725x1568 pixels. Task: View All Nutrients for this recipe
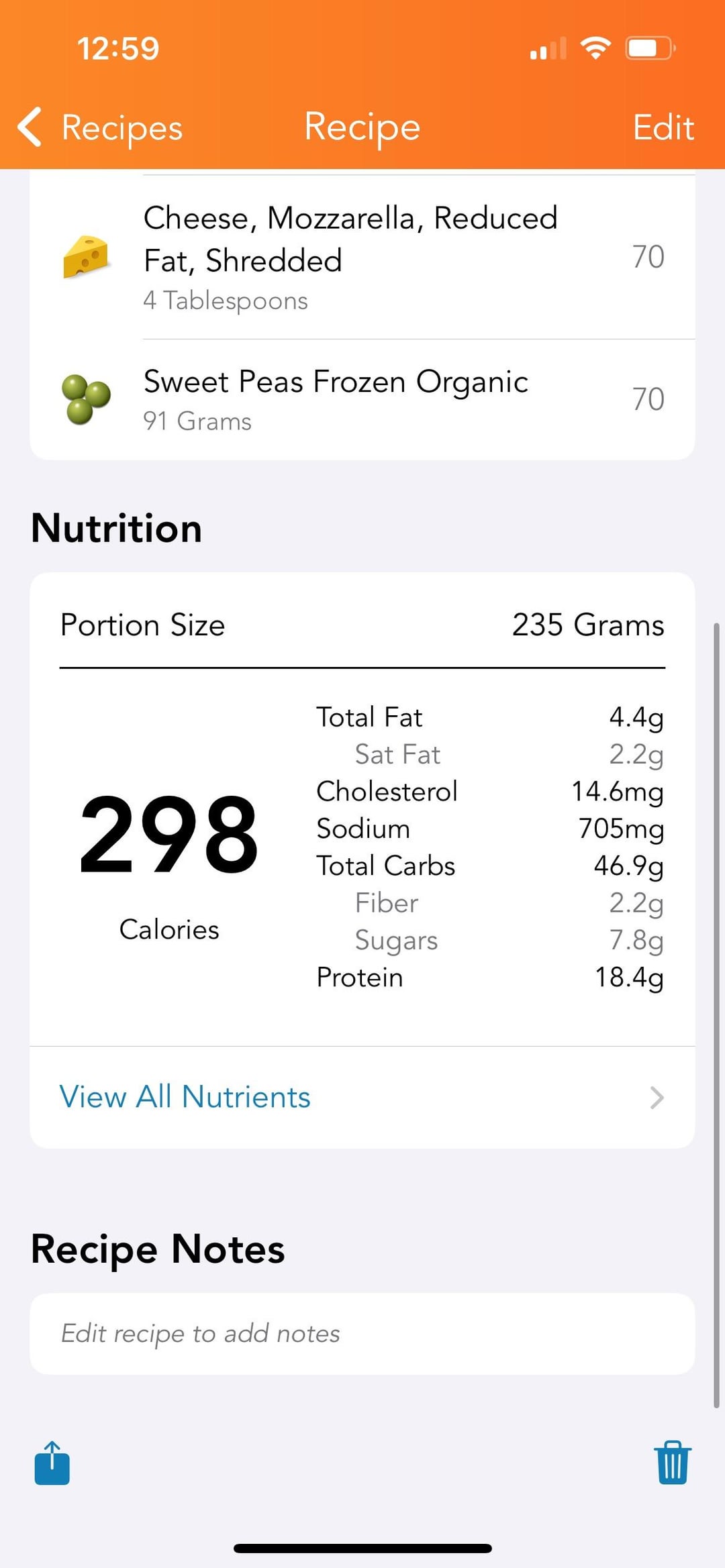click(x=362, y=1098)
